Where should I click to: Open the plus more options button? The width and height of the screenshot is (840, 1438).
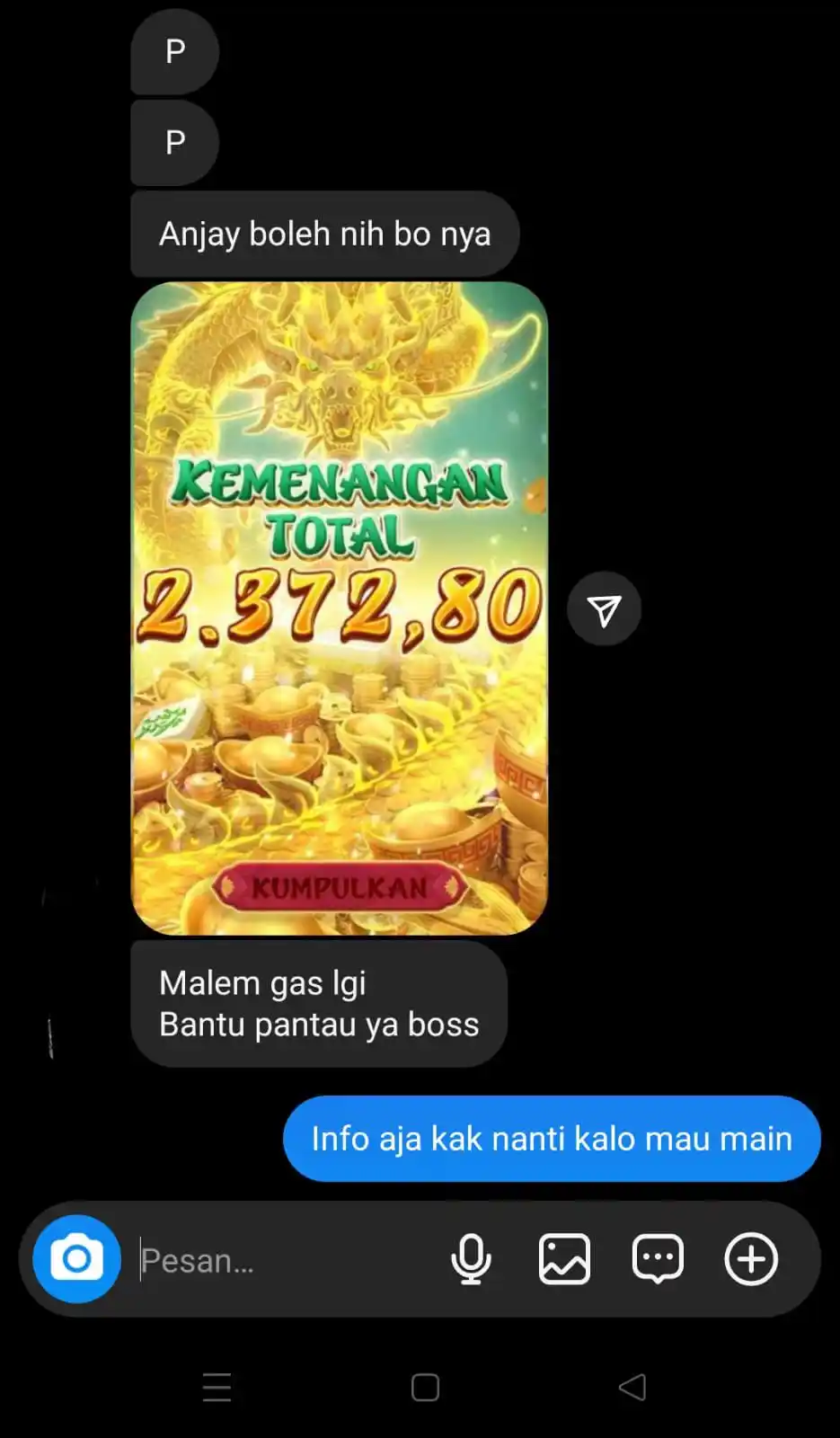[751, 1259]
